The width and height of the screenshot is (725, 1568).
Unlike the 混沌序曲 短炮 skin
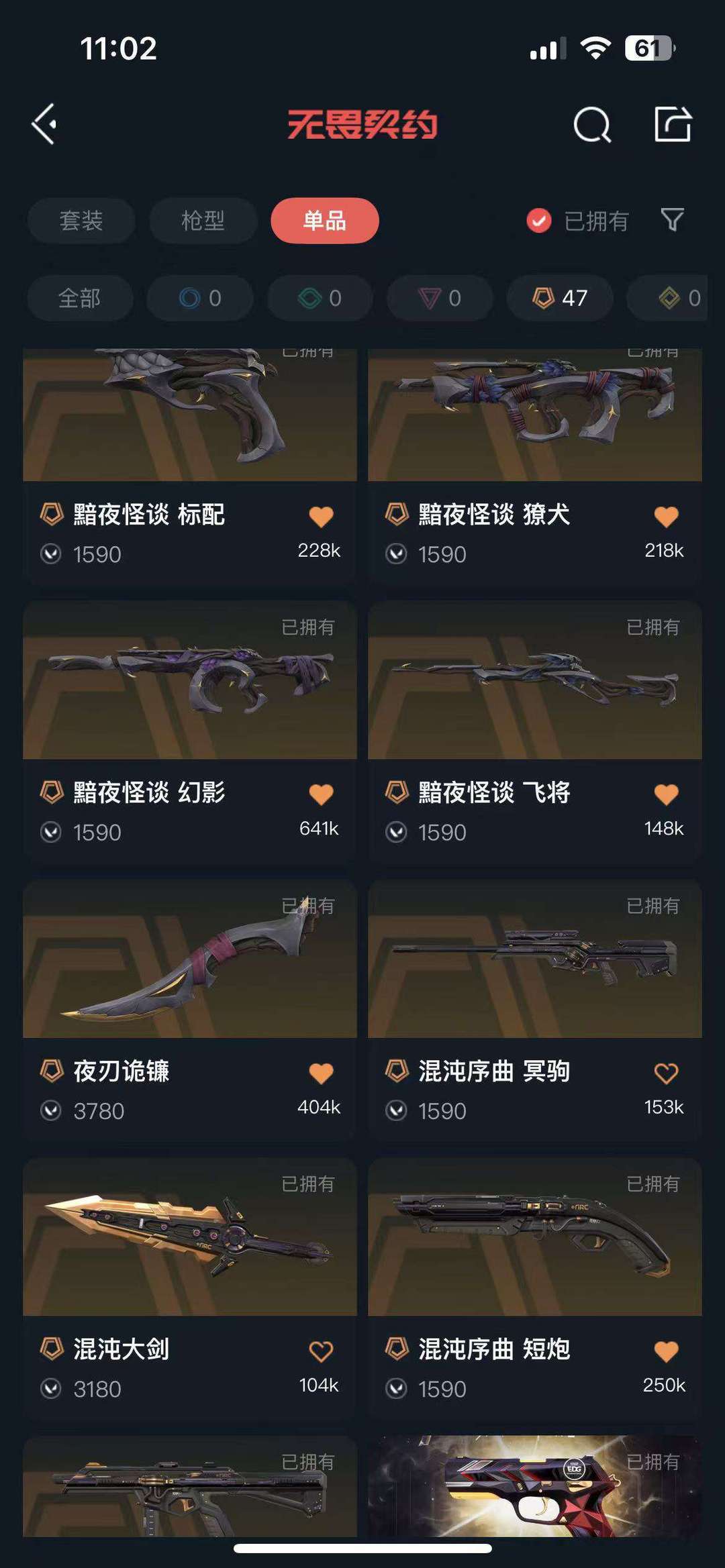pyautogui.click(x=666, y=1351)
